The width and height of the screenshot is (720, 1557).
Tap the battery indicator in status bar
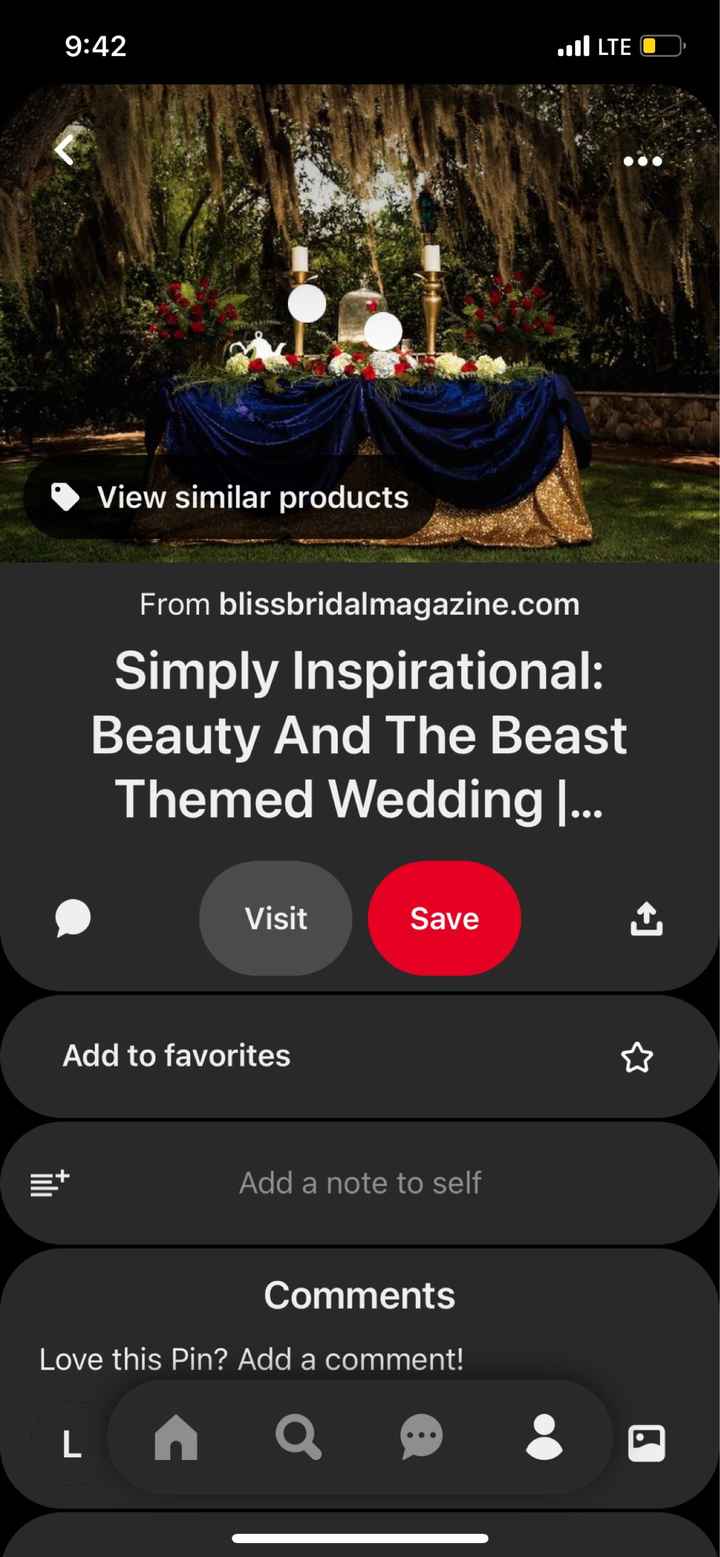[x=664, y=45]
